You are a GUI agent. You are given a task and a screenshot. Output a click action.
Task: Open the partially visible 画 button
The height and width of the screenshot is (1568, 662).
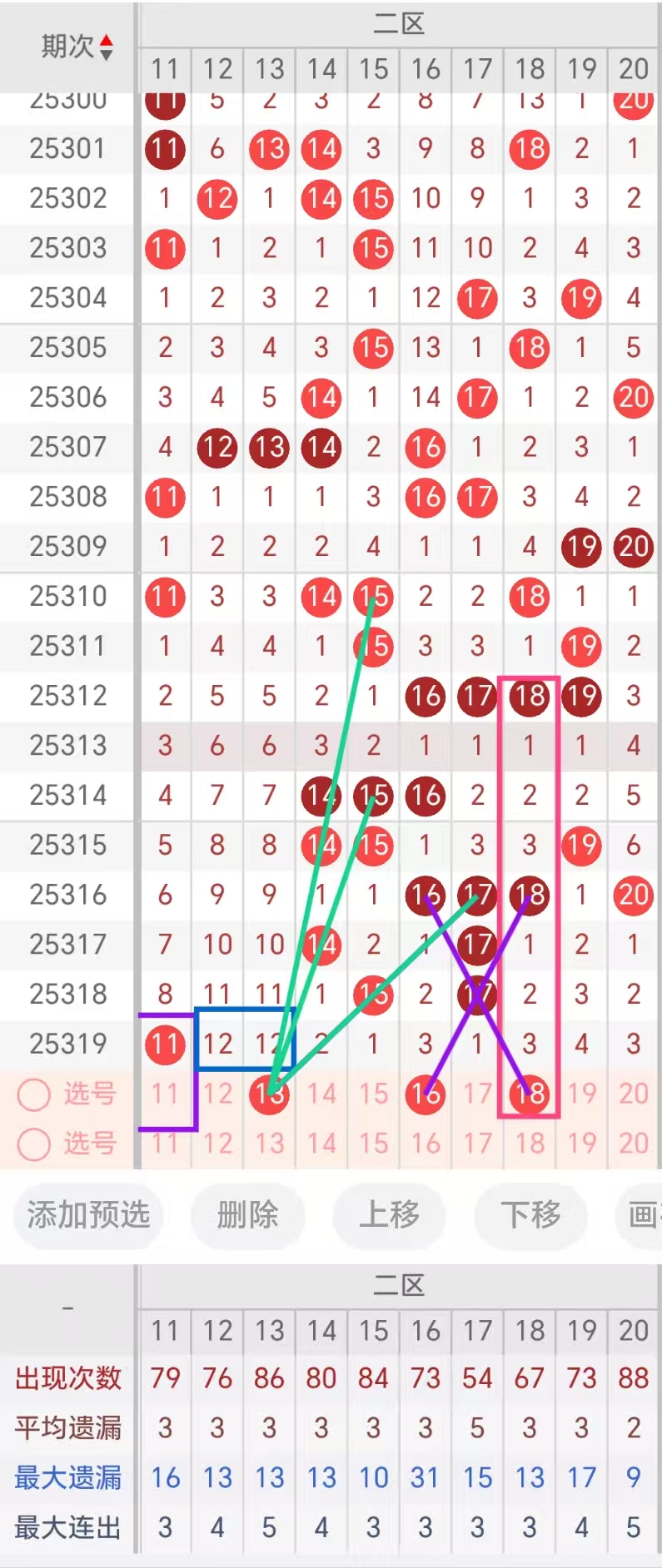click(x=640, y=1215)
